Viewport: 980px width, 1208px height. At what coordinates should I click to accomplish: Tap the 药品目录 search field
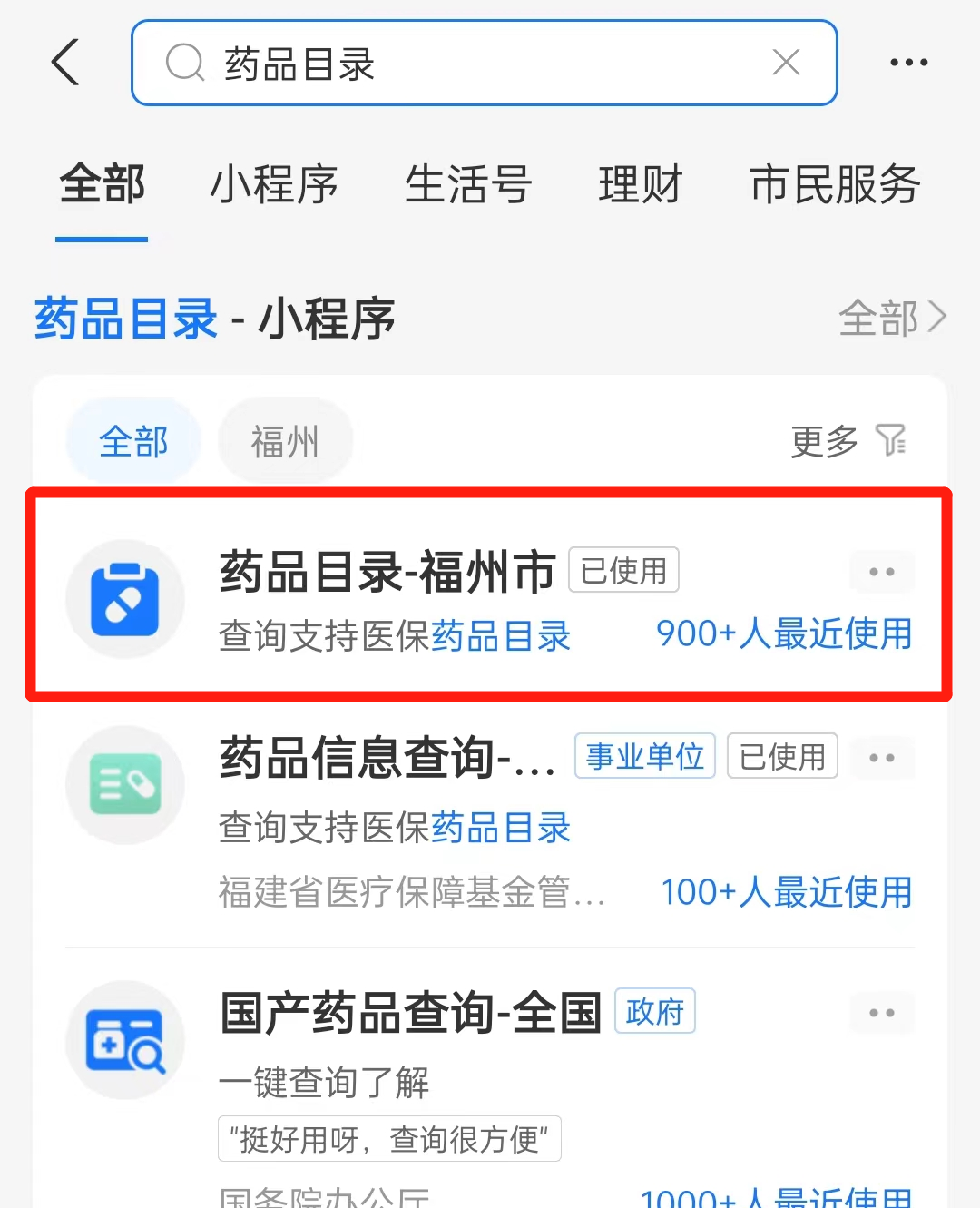pos(472,64)
